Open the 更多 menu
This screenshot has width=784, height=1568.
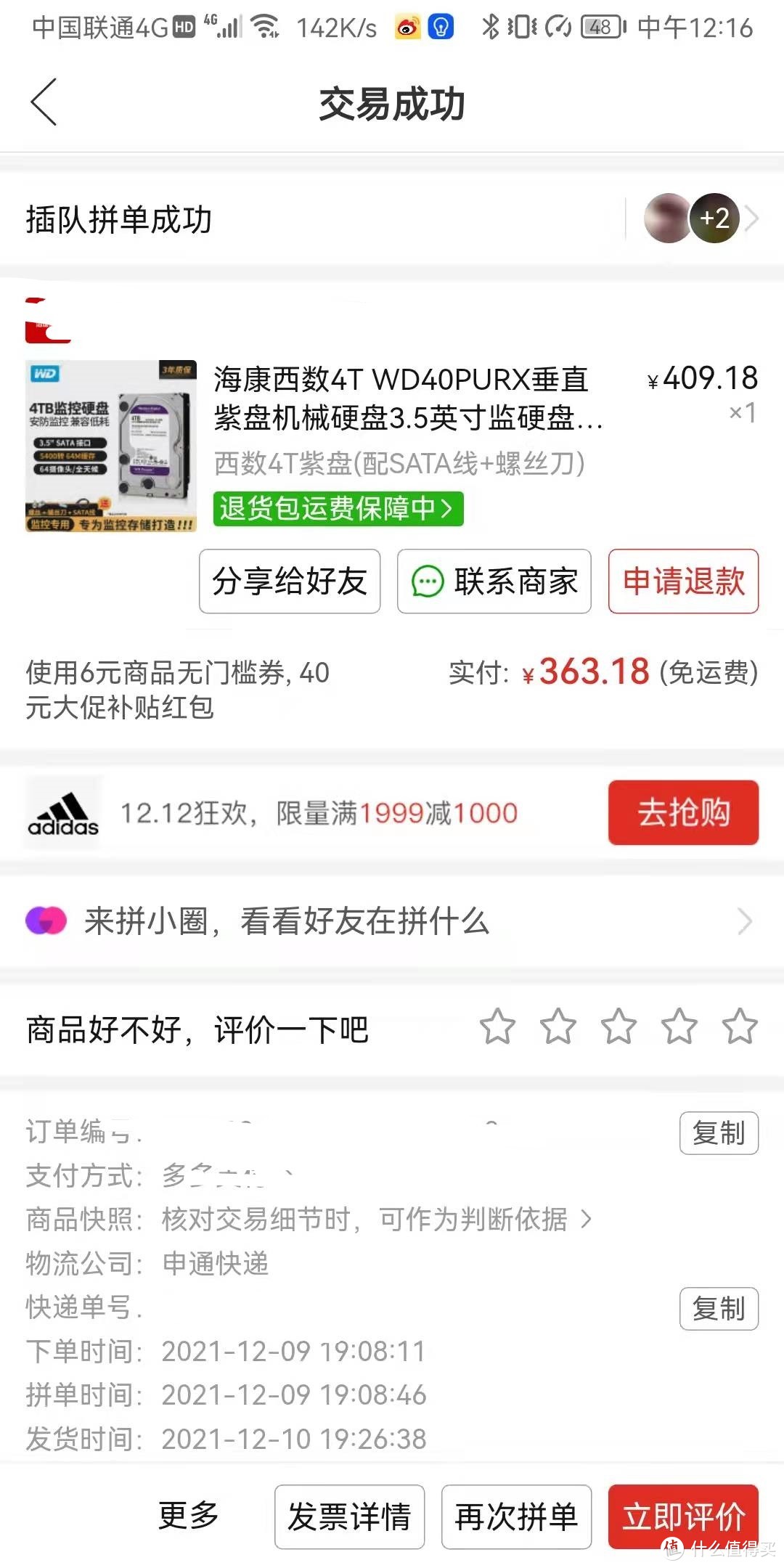(187, 1516)
